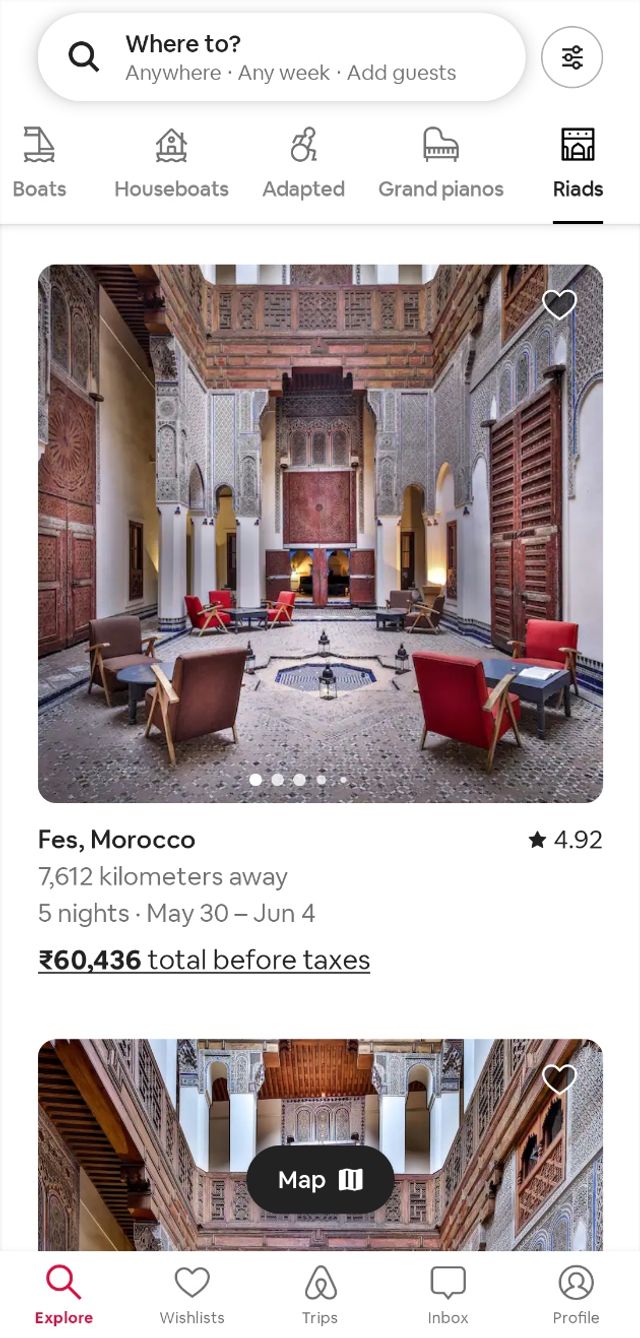The image size is (640, 1338).
Task: Check the Inbox tab
Action: pos(448,1294)
